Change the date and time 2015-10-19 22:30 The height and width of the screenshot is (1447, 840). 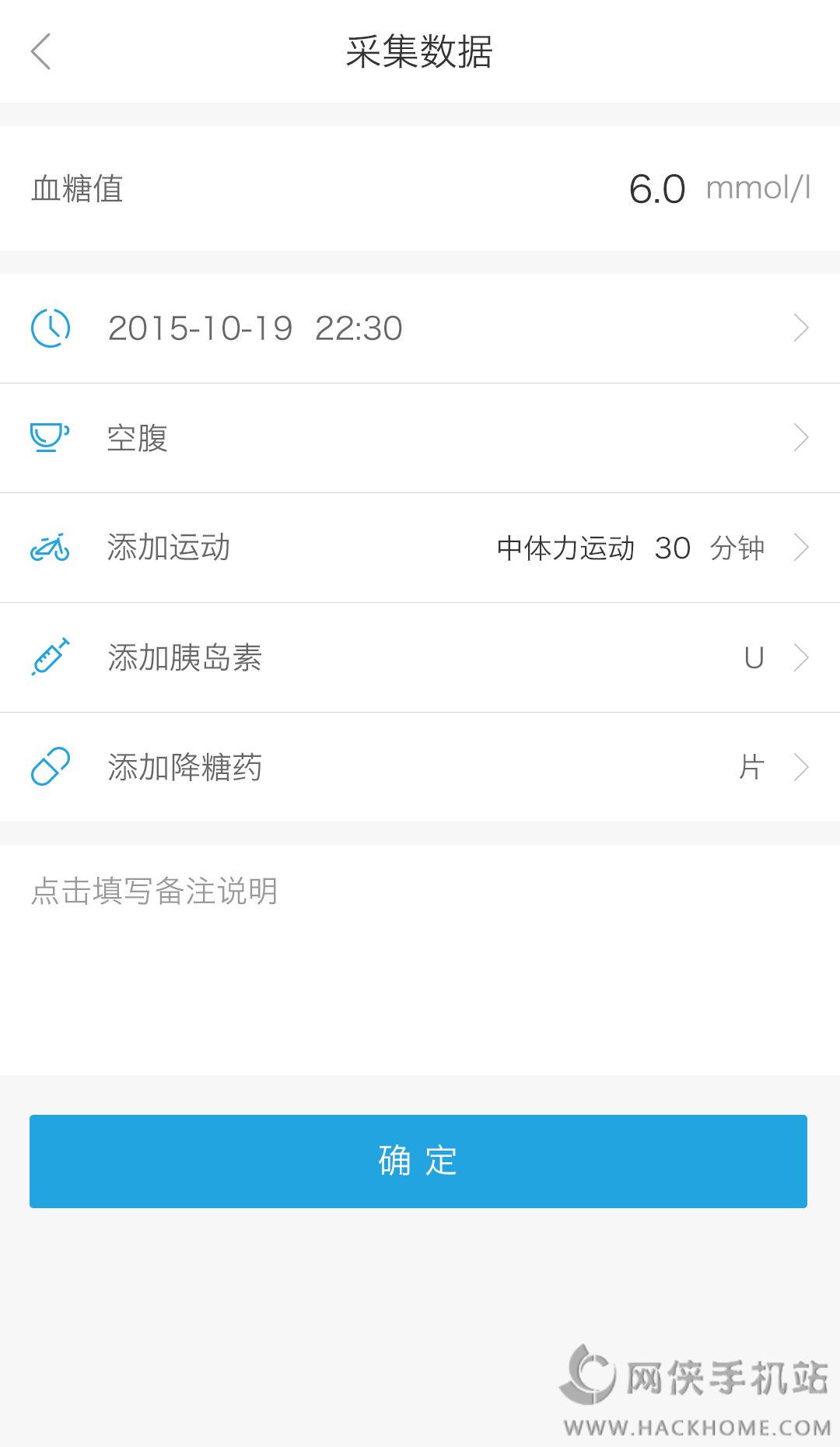click(420, 328)
